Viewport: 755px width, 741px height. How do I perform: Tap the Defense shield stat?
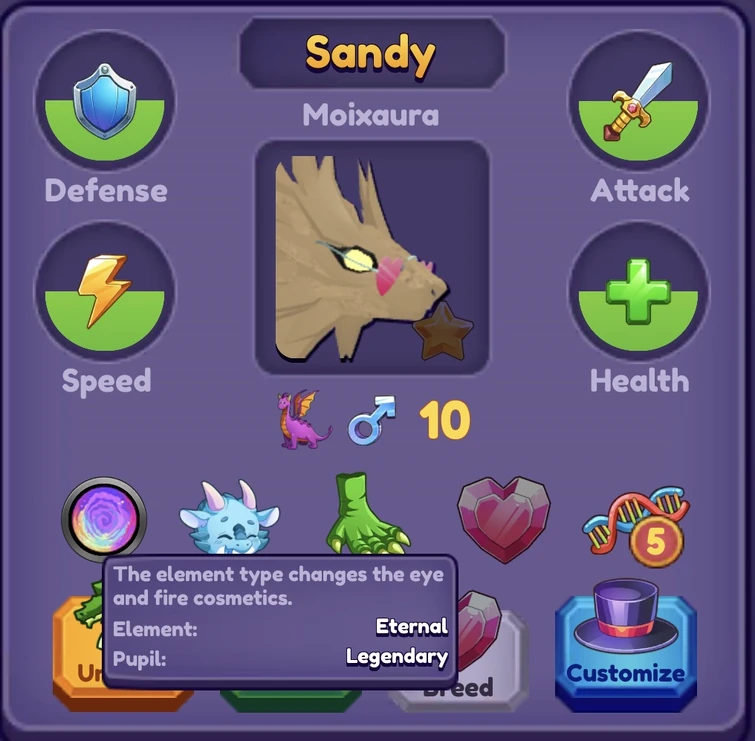click(104, 104)
